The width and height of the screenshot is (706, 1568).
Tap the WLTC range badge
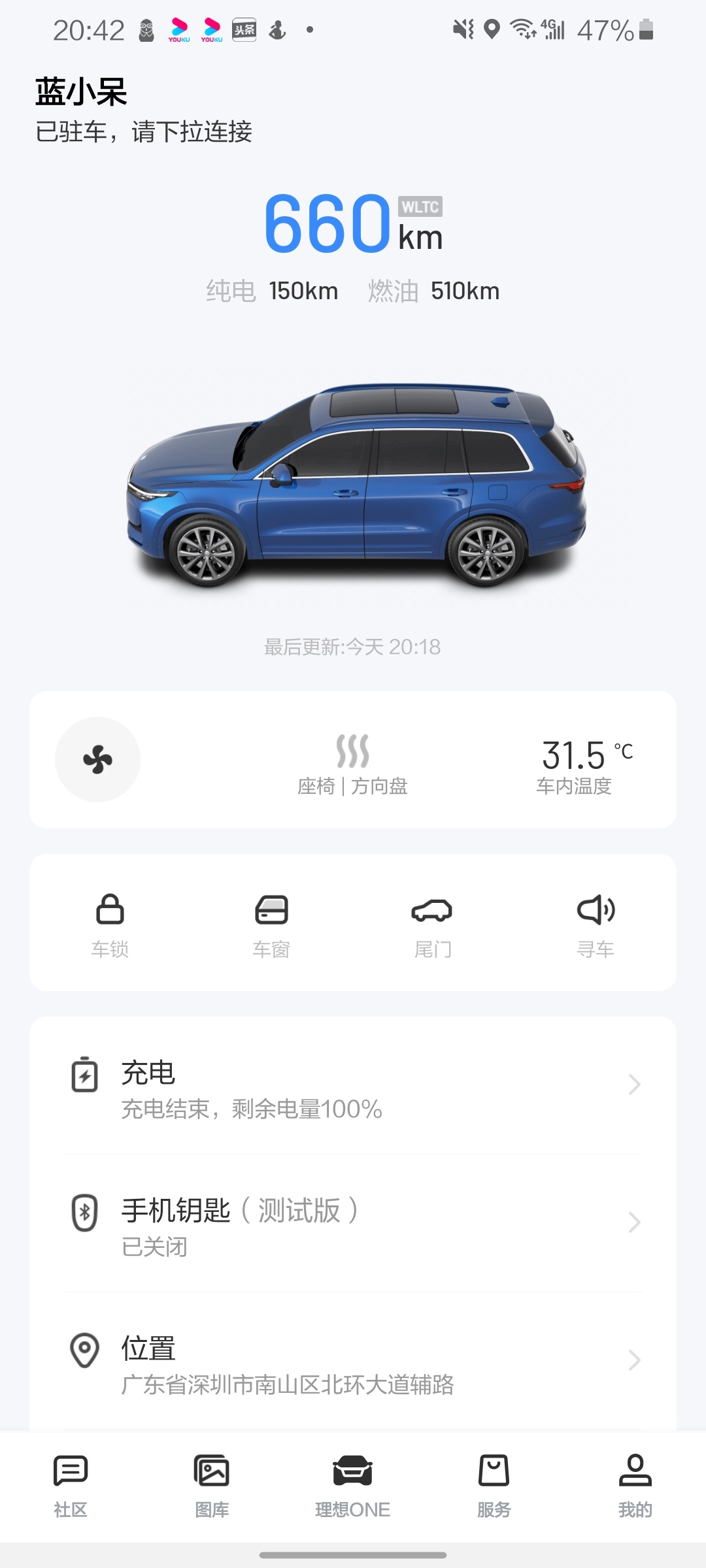click(x=420, y=208)
